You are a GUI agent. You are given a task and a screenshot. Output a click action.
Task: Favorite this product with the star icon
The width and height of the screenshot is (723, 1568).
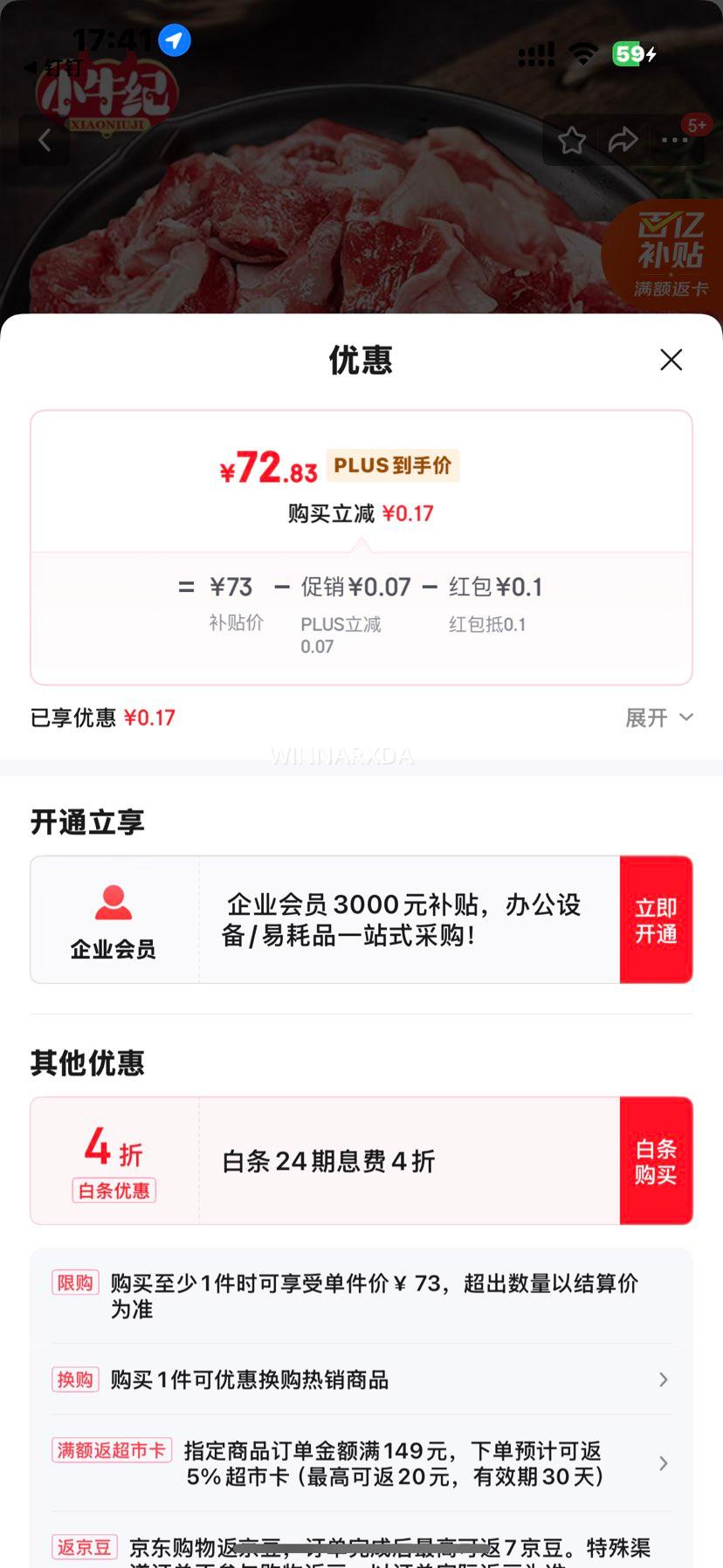tap(572, 140)
